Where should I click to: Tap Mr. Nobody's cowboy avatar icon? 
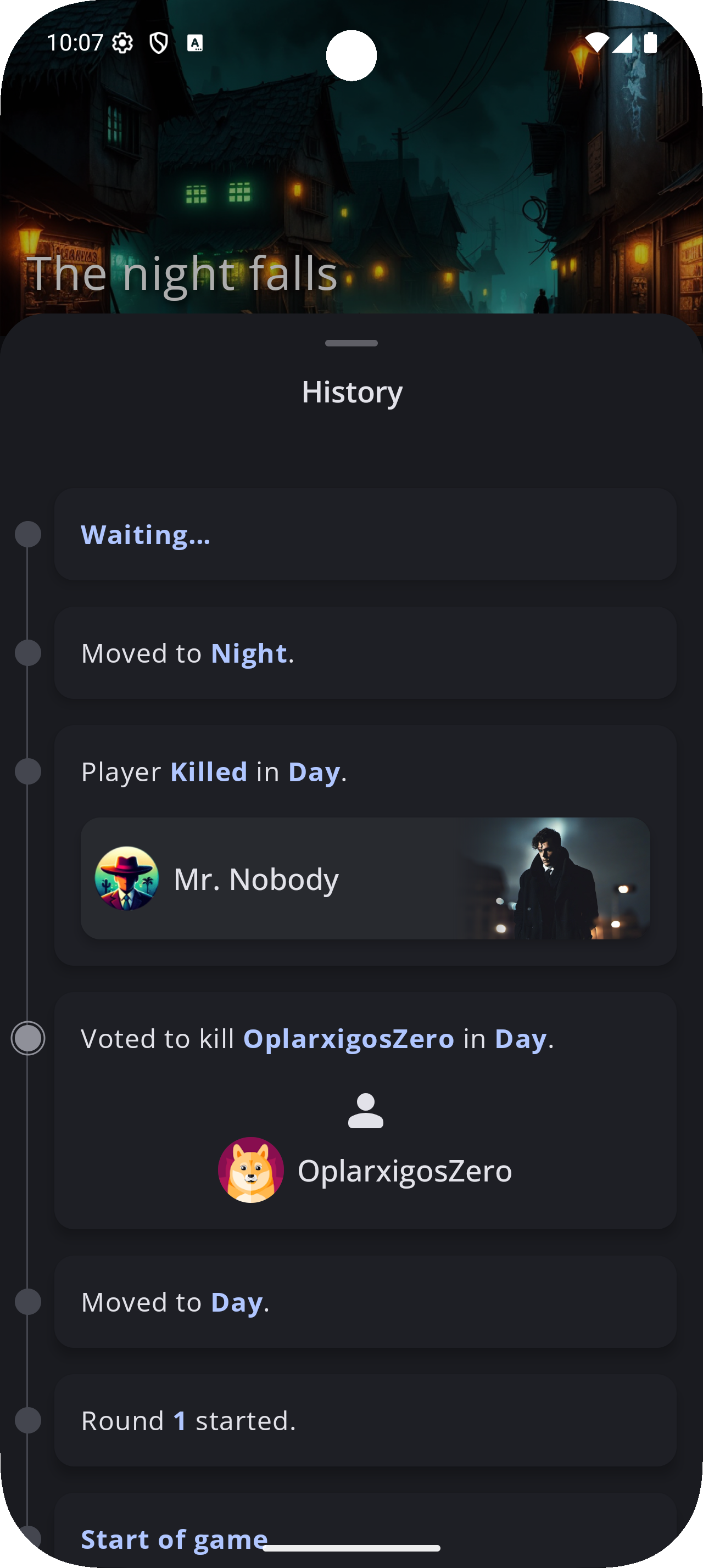tap(128, 879)
